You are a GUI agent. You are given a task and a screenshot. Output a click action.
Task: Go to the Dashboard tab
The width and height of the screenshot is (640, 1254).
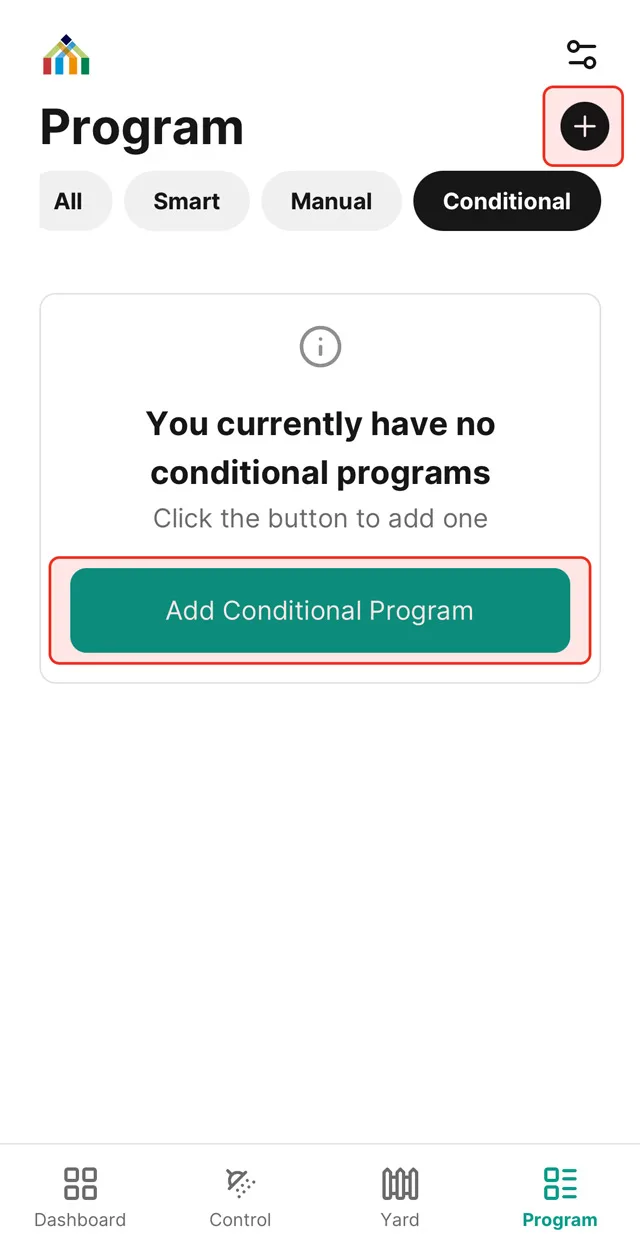(80, 1197)
